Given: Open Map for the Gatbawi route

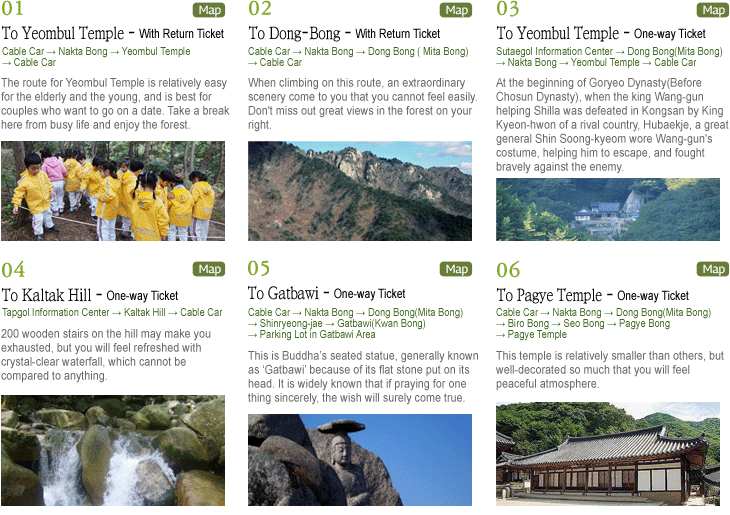Looking at the screenshot, I should (457, 269).
